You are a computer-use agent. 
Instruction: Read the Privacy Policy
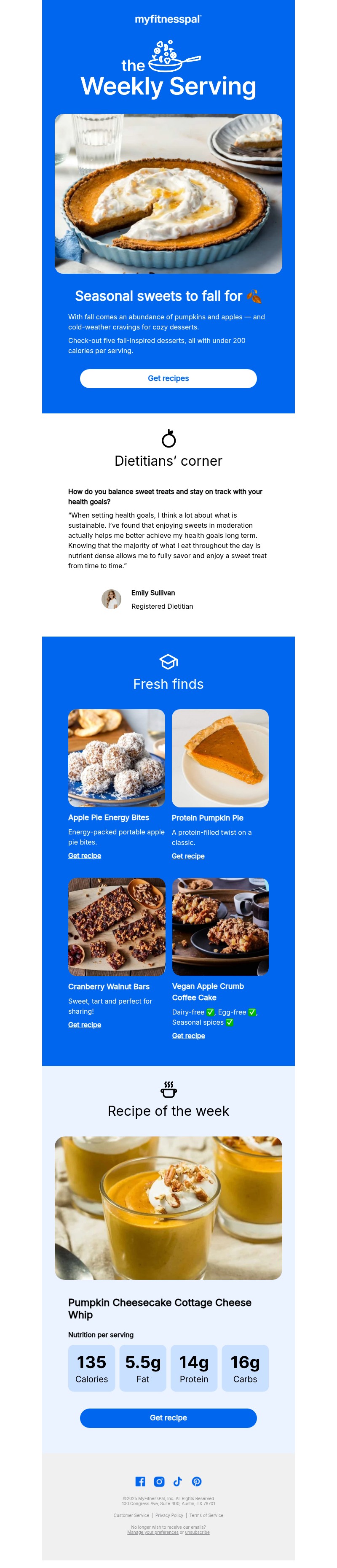point(169,1515)
